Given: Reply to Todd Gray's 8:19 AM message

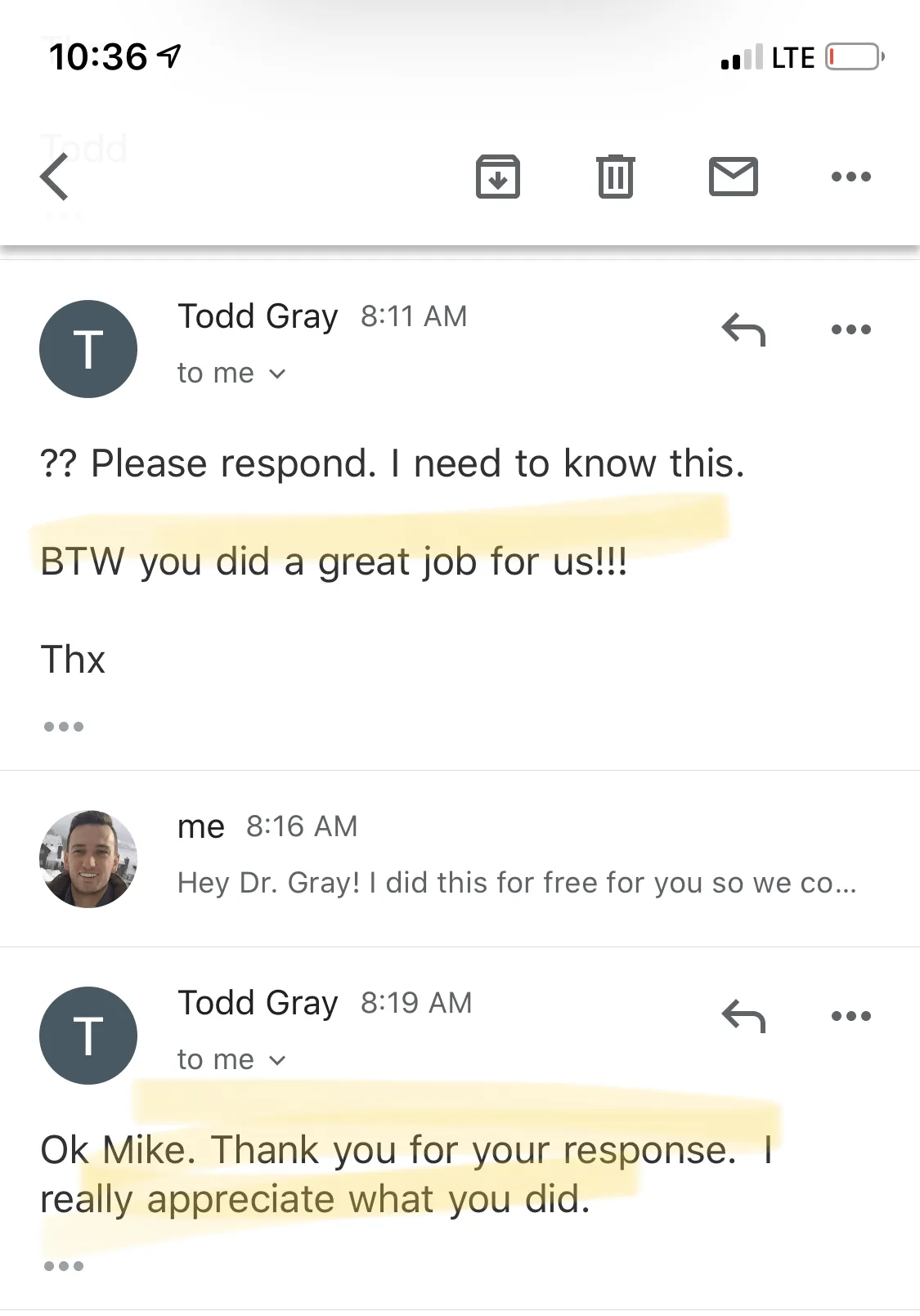Looking at the screenshot, I should coord(743,1017).
